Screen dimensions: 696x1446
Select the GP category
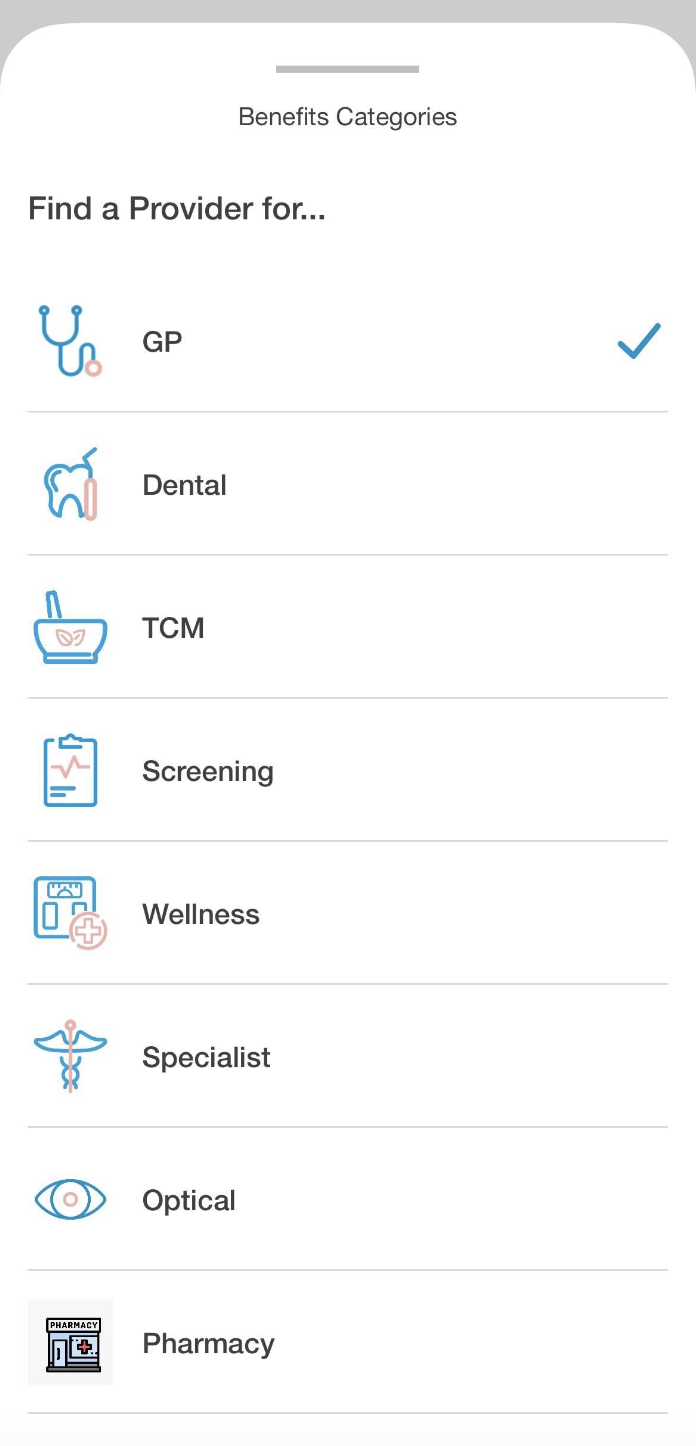tap(162, 342)
